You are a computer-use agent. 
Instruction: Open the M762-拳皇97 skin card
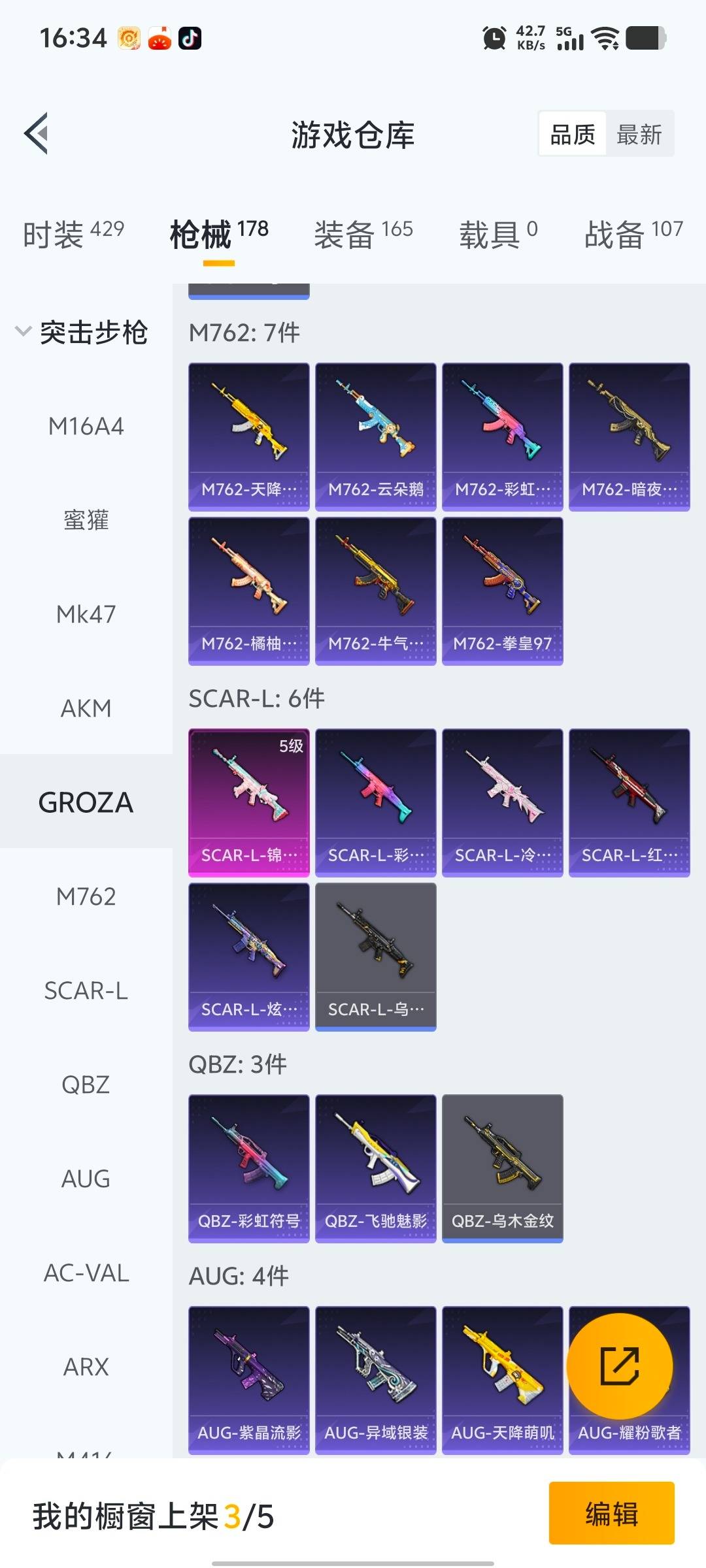(x=502, y=591)
